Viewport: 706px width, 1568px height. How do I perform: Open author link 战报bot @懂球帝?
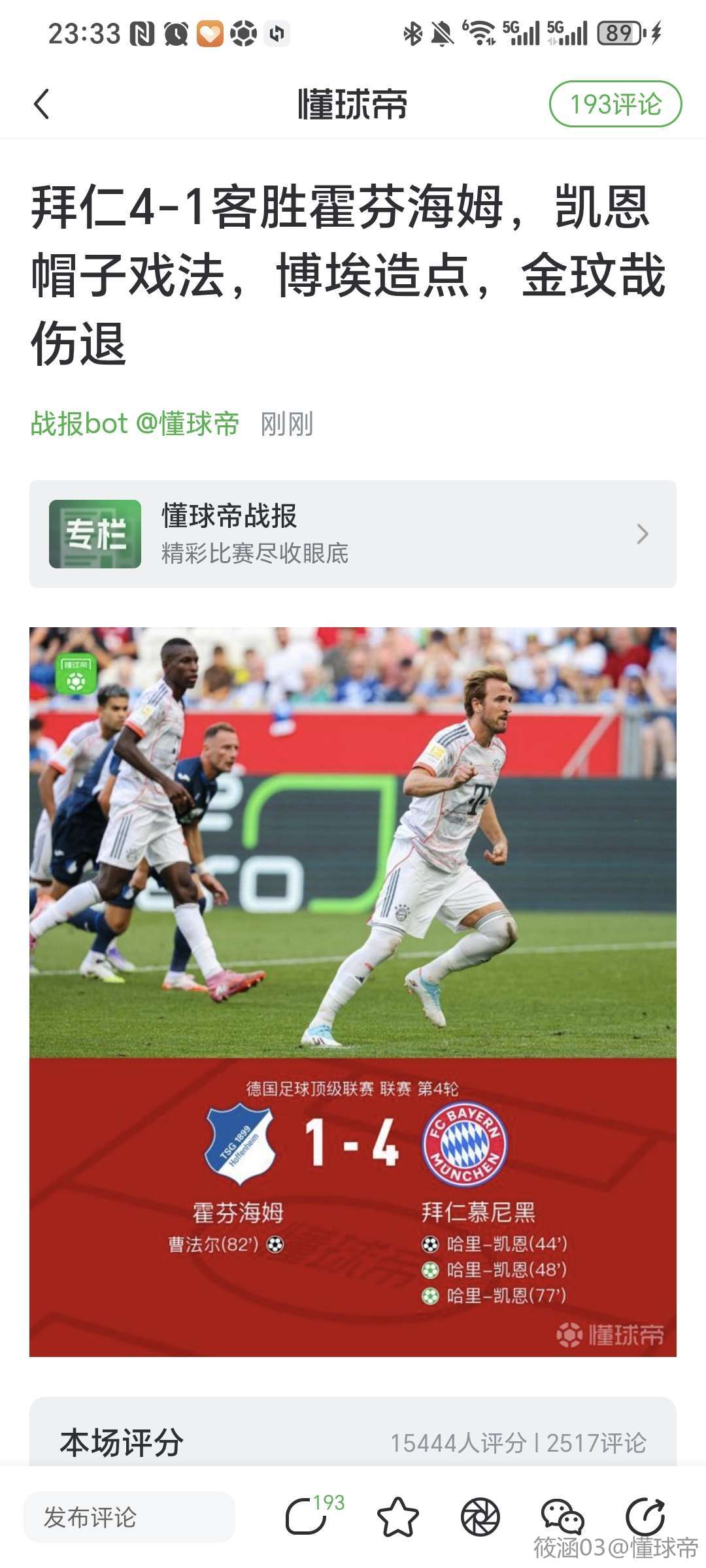(x=135, y=424)
